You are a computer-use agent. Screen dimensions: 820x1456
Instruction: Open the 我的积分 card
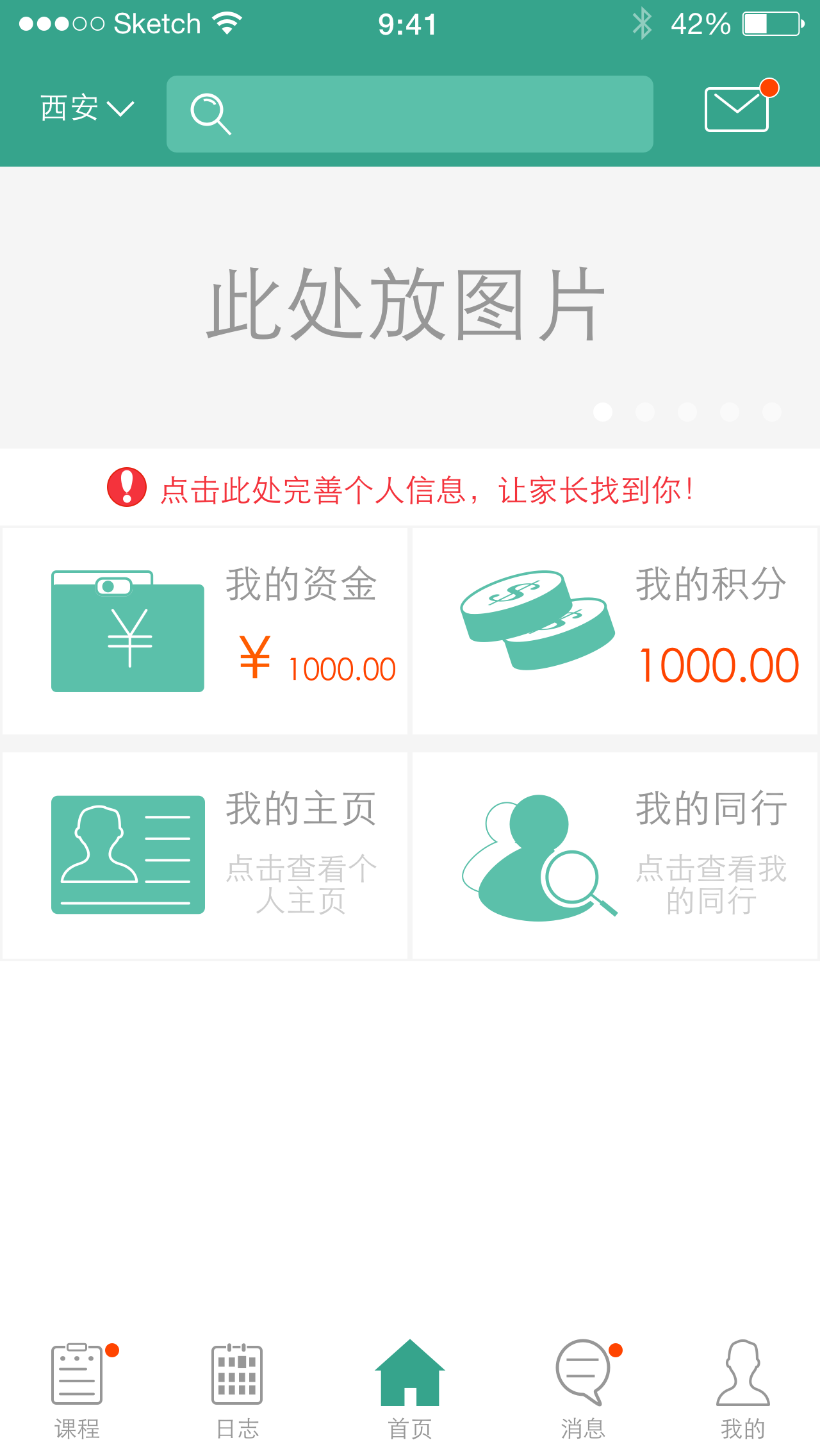[615, 631]
